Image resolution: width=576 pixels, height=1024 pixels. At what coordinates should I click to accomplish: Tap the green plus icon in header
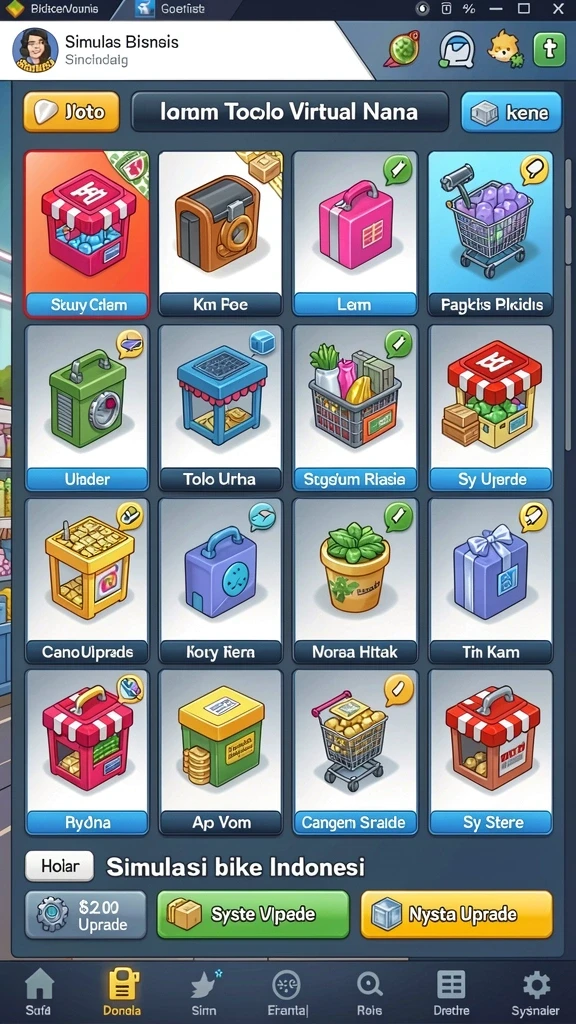tap(549, 50)
